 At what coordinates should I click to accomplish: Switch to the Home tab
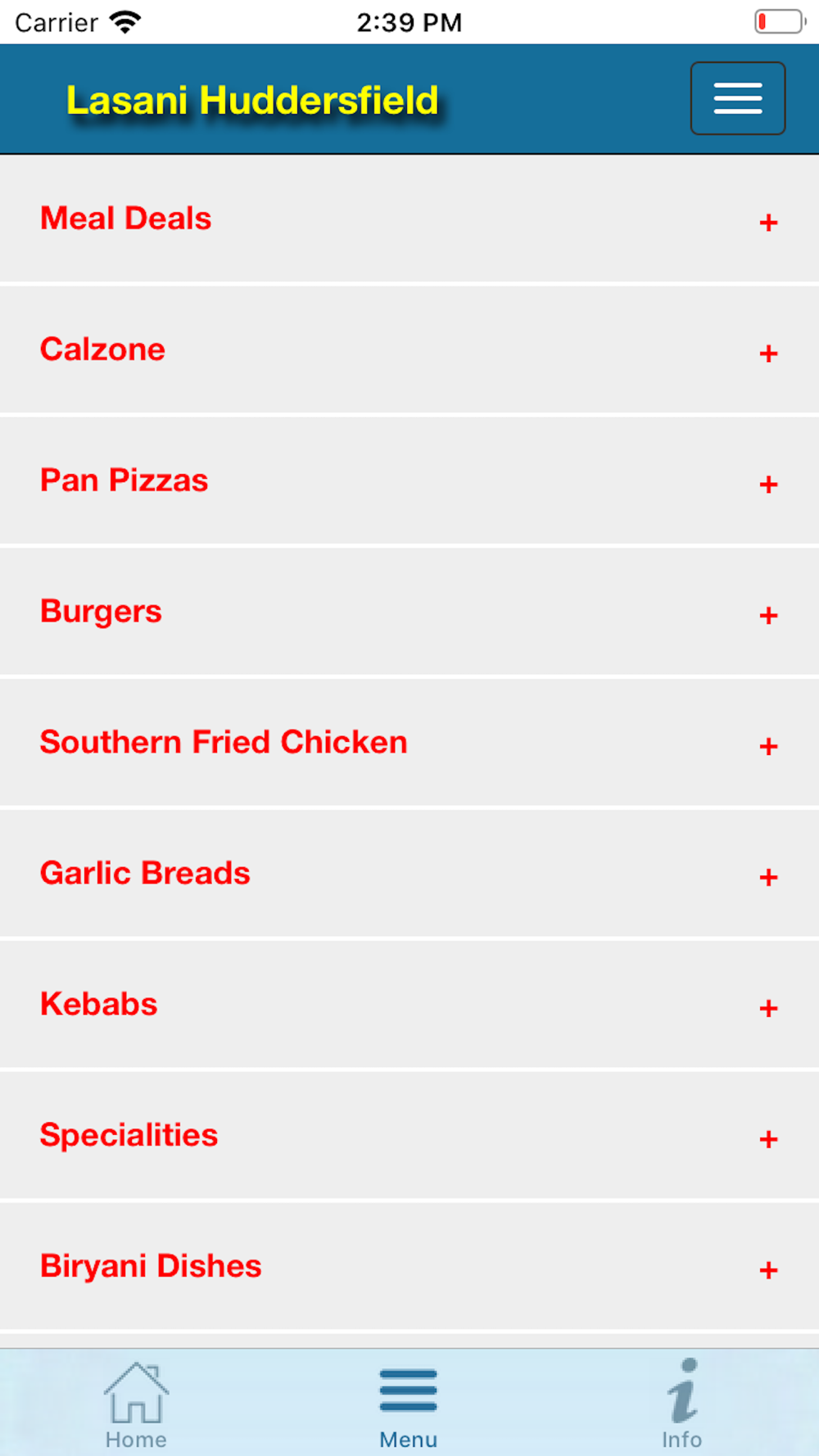tap(136, 1404)
